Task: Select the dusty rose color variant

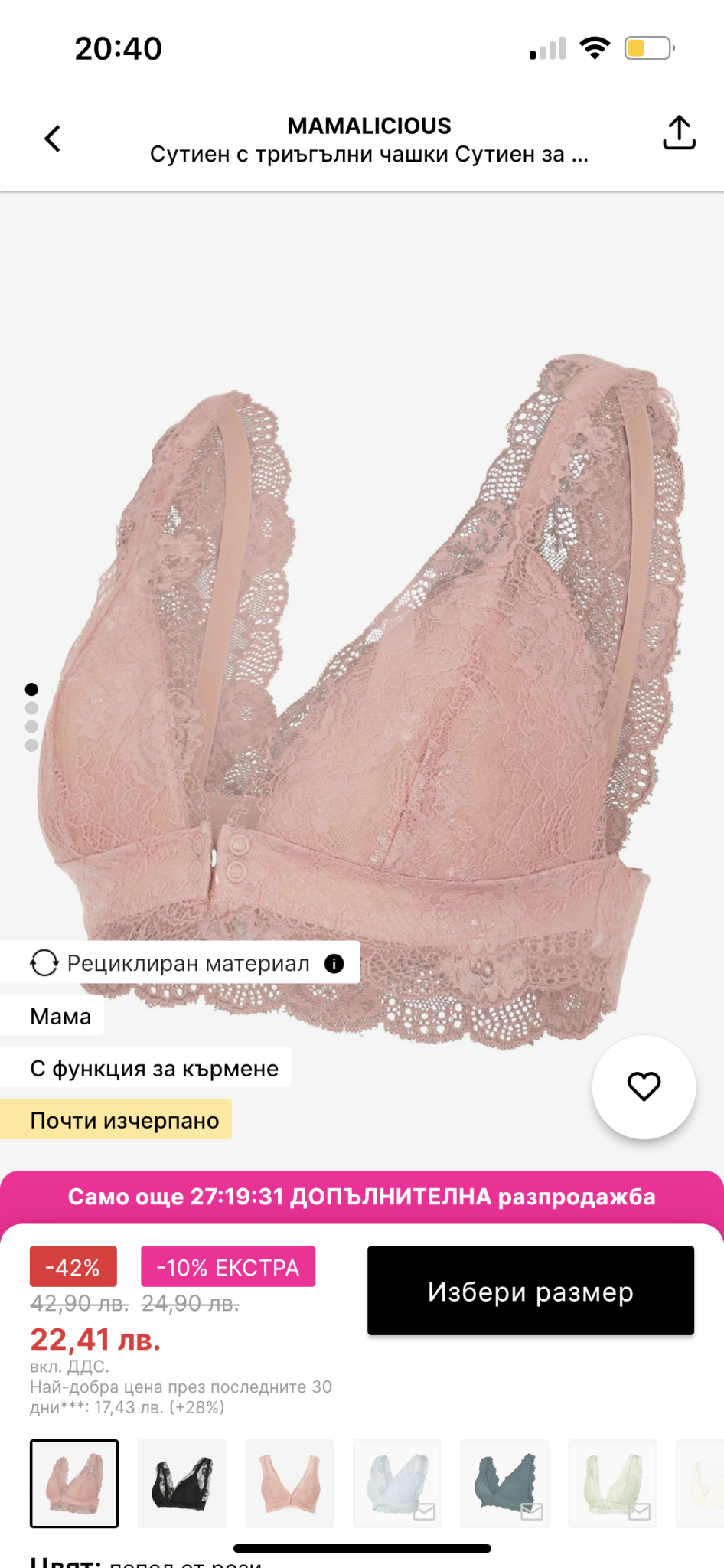Action: pyautogui.click(x=74, y=1483)
